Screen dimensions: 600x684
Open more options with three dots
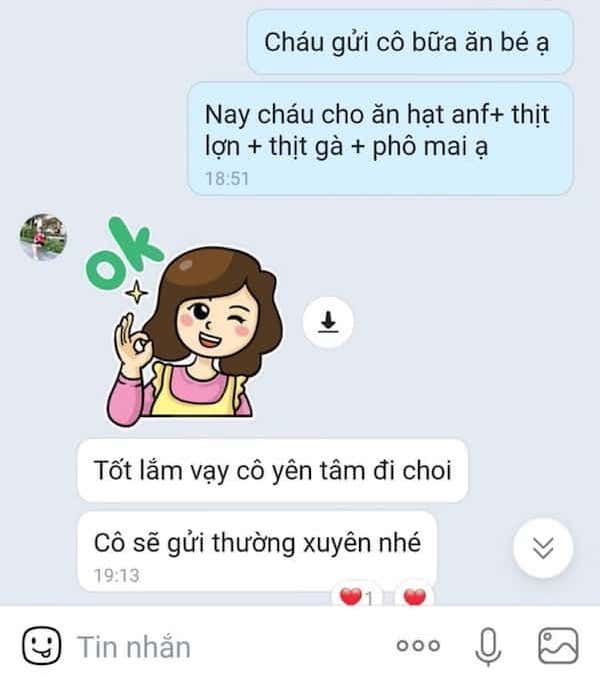pos(418,647)
